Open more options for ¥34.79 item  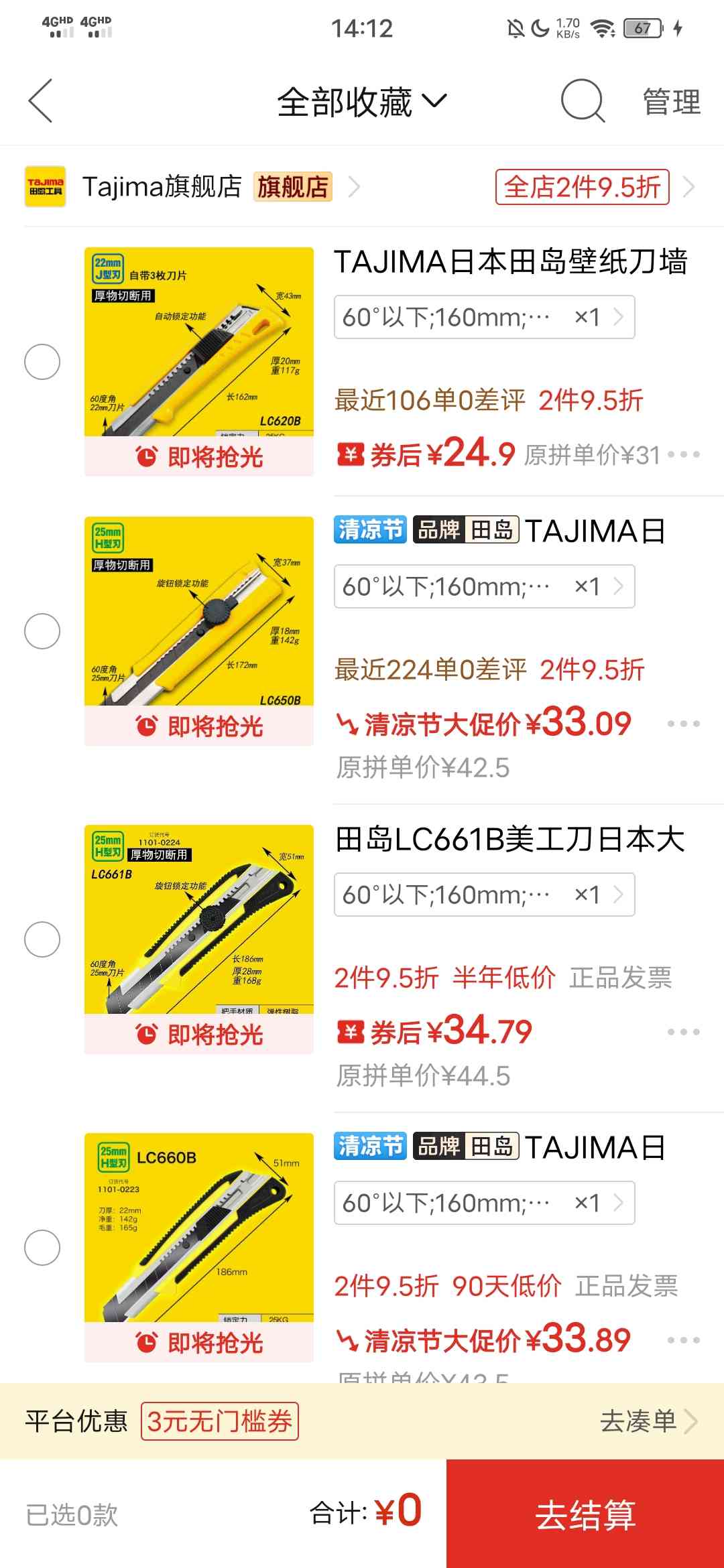(x=684, y=1032)
